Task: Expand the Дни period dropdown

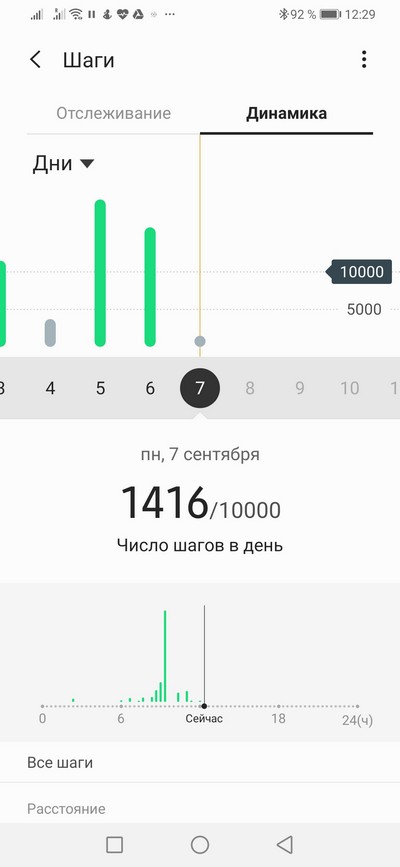Action: pyautogui.click(x=64, y=164)
